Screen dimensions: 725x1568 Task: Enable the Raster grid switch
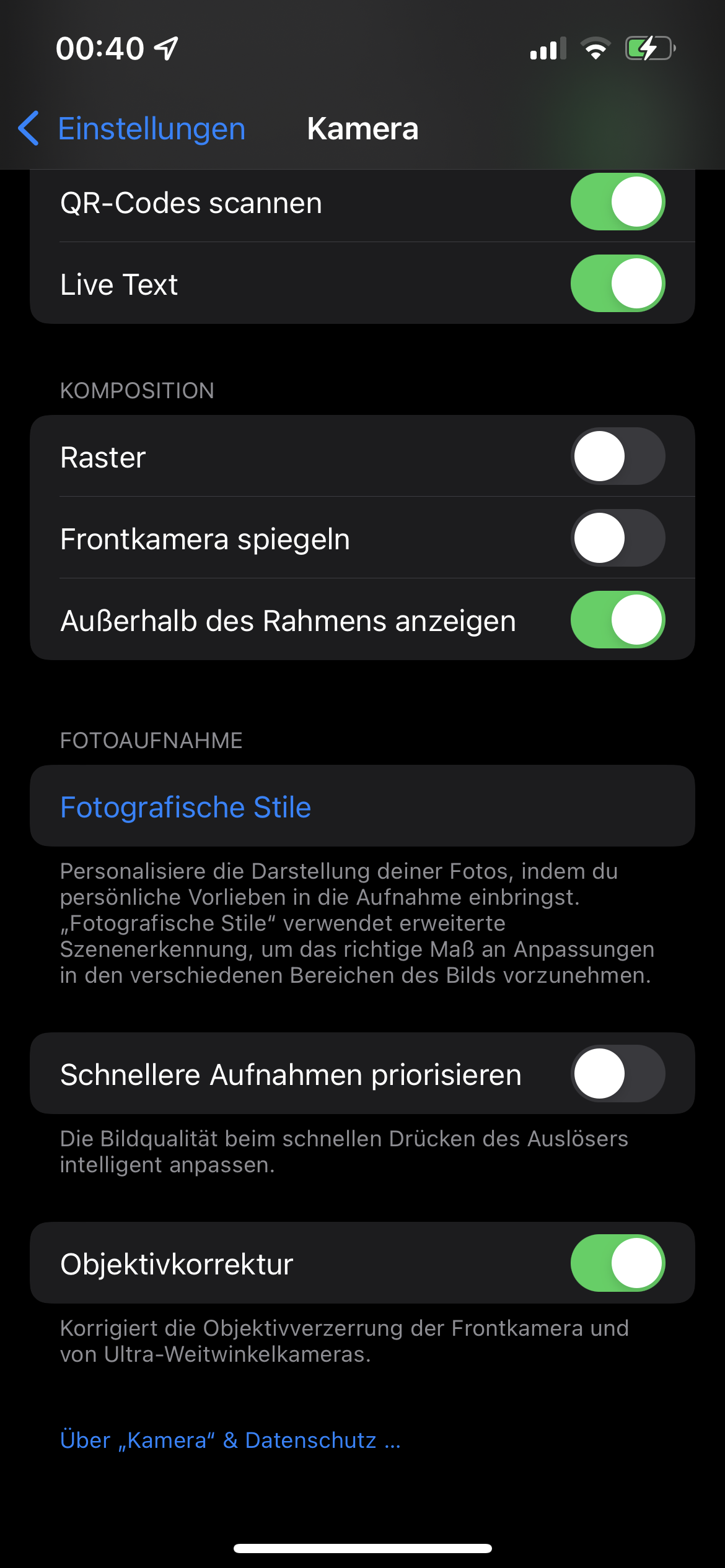[x=617, y=456]
